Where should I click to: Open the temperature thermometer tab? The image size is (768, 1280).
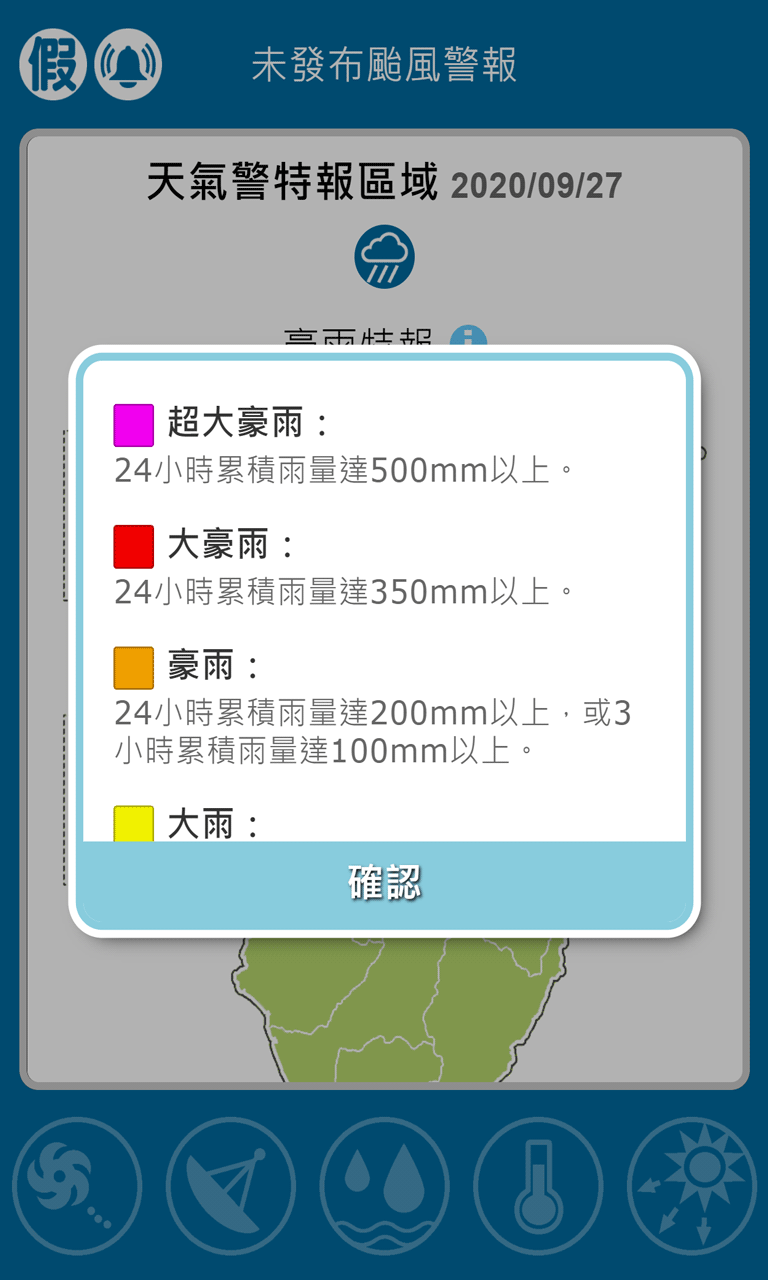point(538,1187)
